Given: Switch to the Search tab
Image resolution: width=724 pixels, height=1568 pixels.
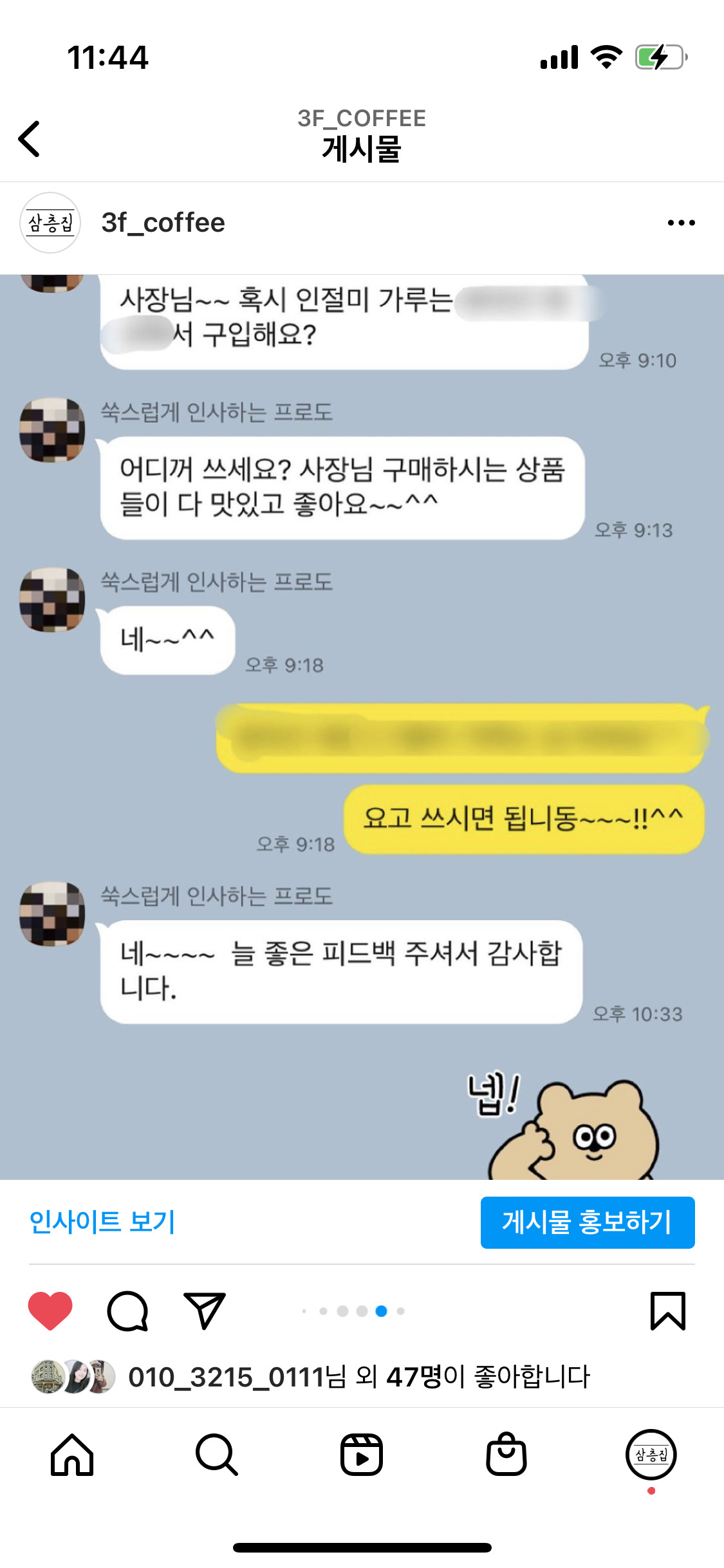Looking at the screenshot, I should click(x=217, y=1455).
